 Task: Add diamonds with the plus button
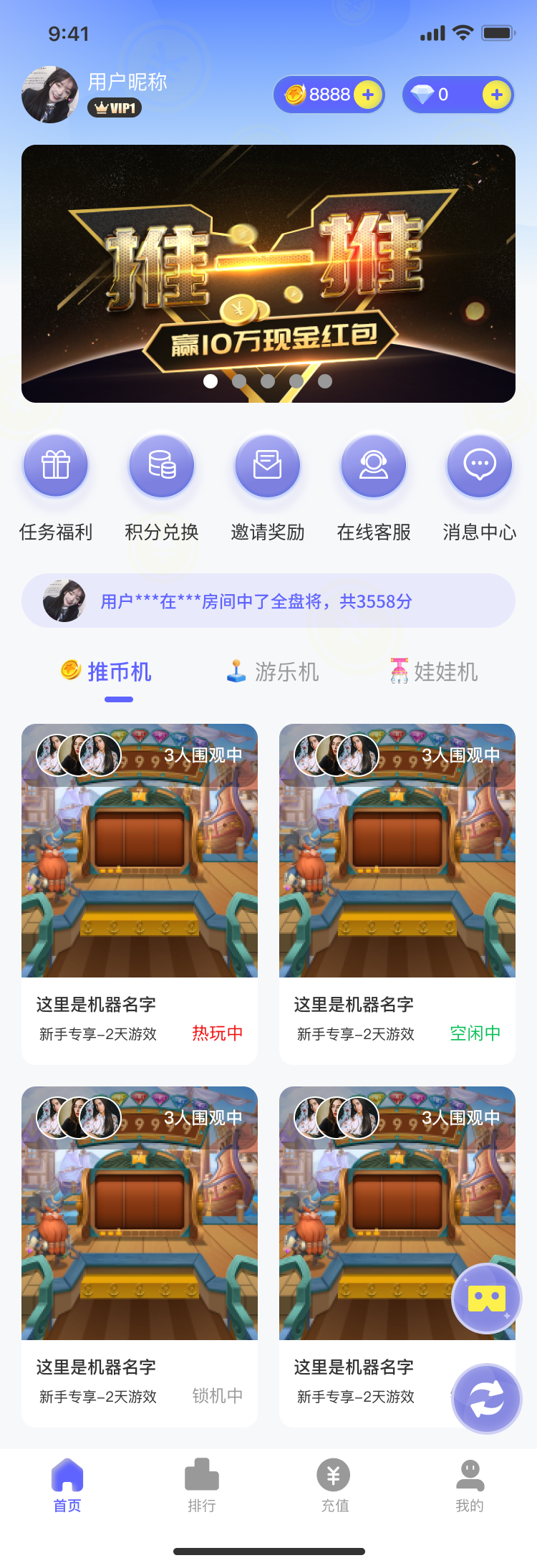pyautogui.click(x=496, y=95)
